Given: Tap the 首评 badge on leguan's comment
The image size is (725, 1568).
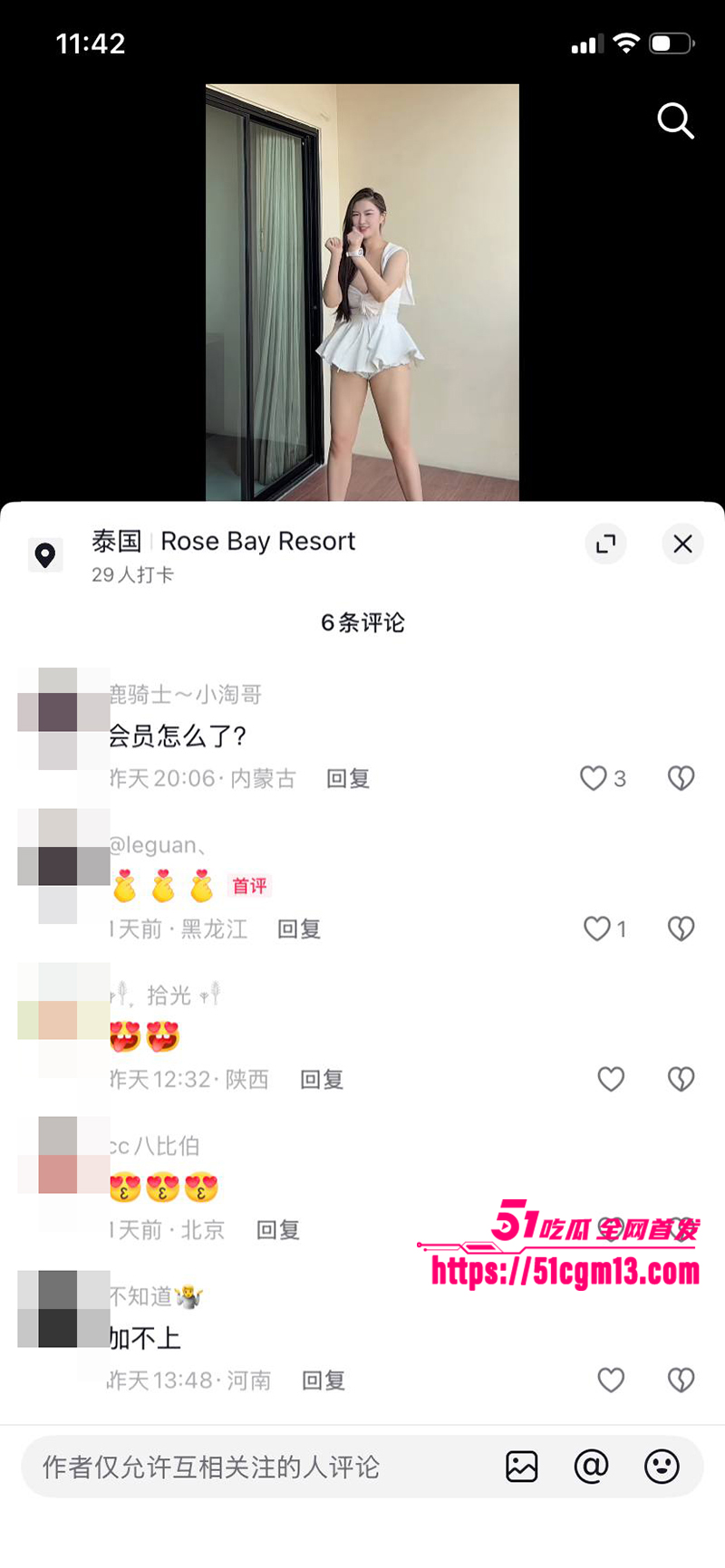Looking at the screenshot, I should (x=249, y=886).
